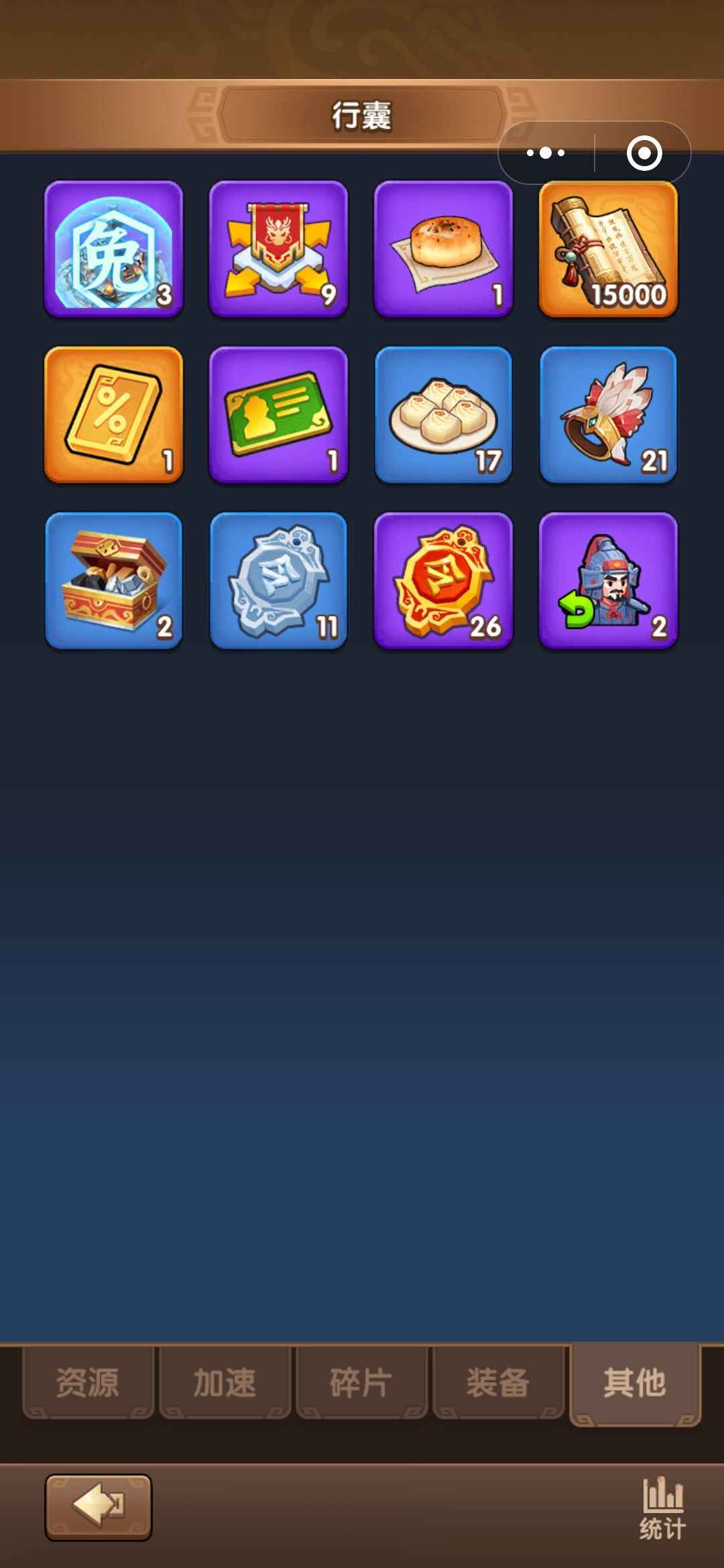Select the plate of cakes item
The width and height of the screenshot is (724, 1568).
click(x=443, y=414)
